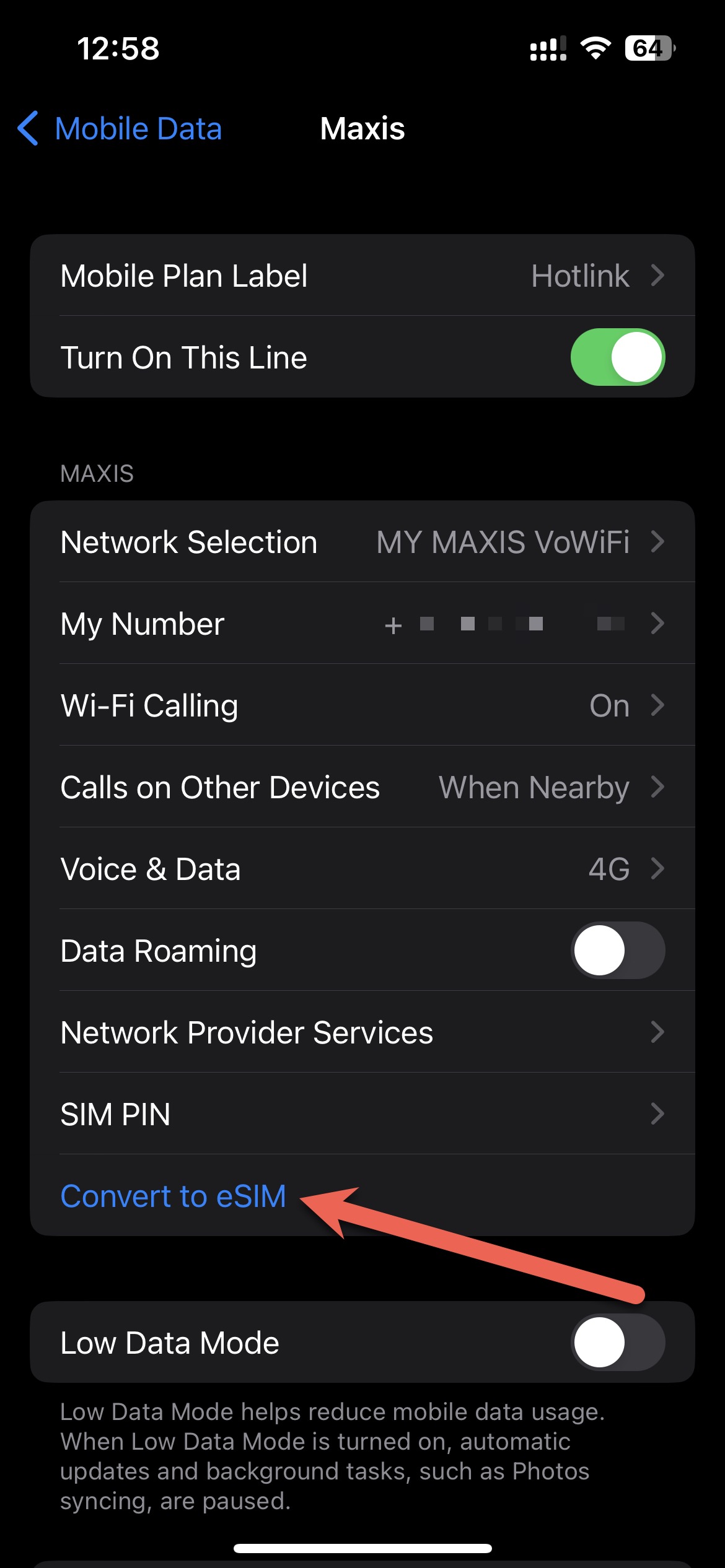725x1568 pixels.
Task: Enable Data Roaming
Action: (x=618, y=951)
